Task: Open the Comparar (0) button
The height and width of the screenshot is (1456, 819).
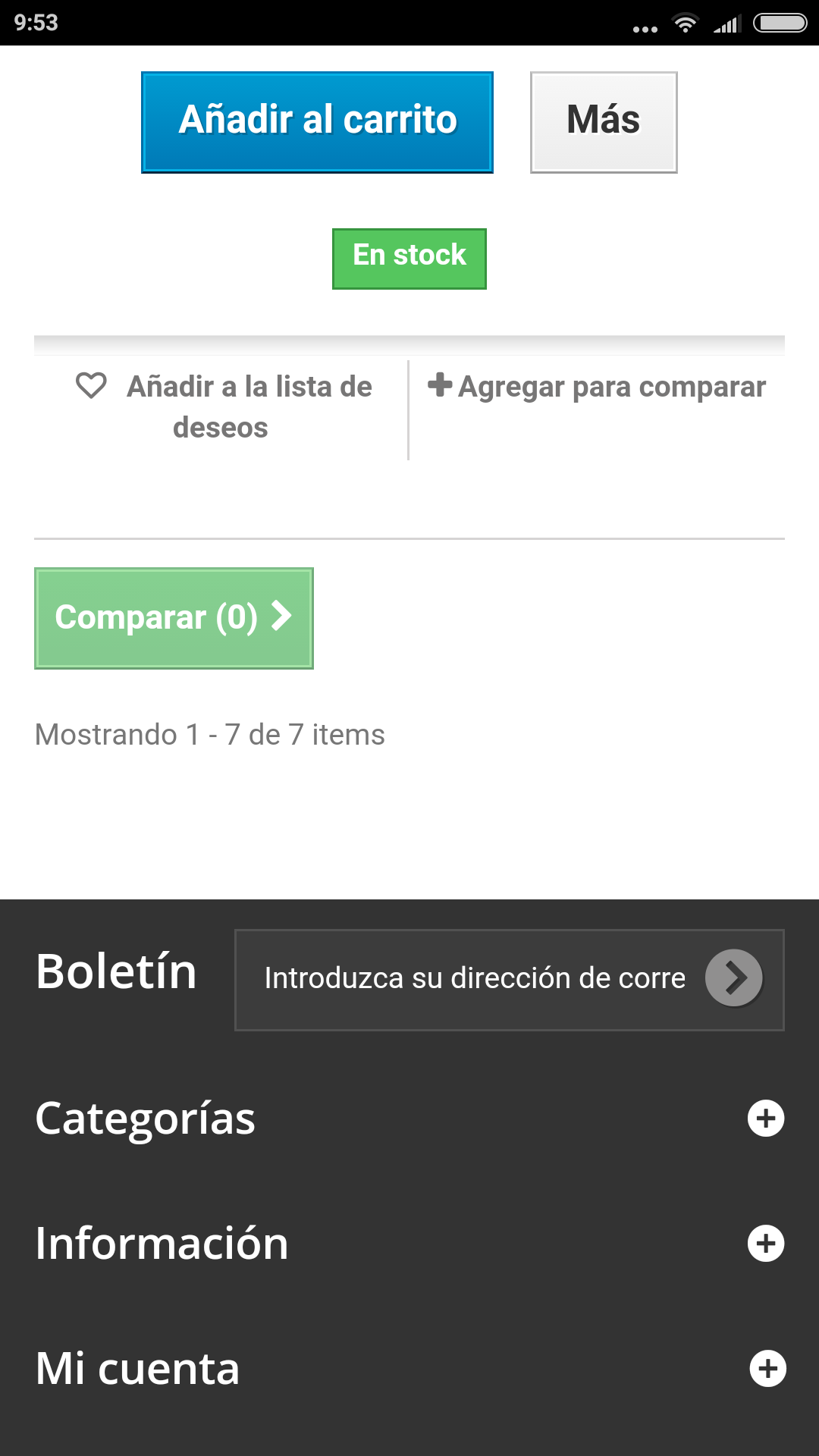Action: pos(174,618)
